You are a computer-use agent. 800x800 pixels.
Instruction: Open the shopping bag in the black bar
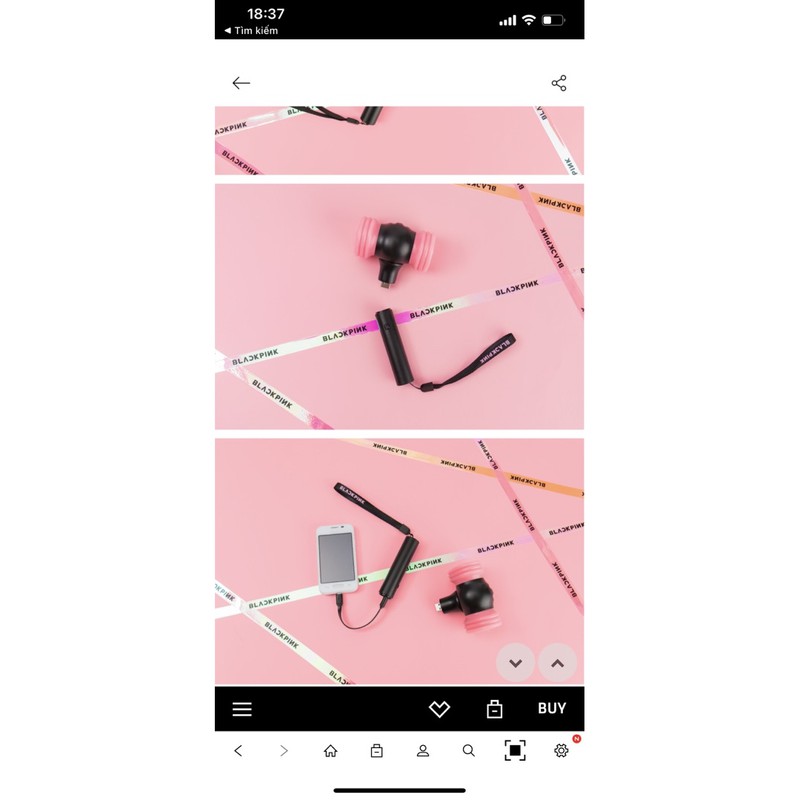pos(494,709)
